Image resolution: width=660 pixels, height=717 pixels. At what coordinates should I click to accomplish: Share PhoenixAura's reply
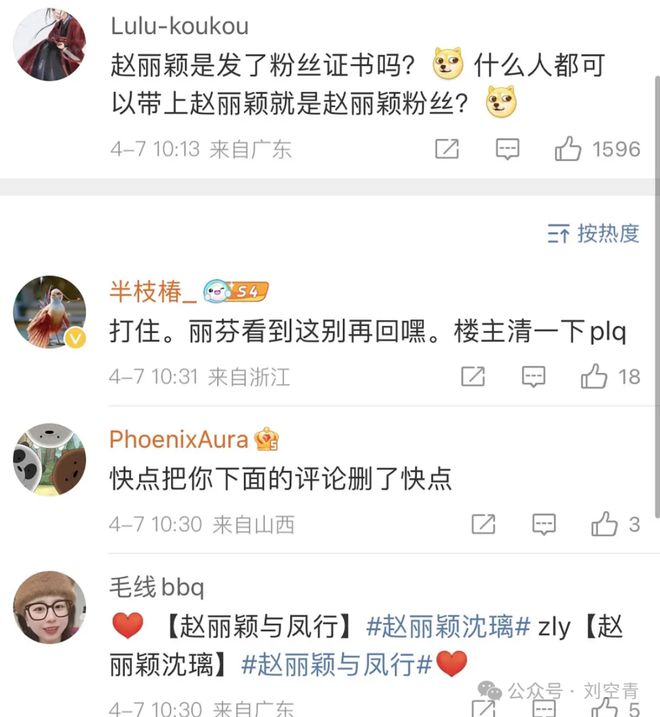point(484,524)
